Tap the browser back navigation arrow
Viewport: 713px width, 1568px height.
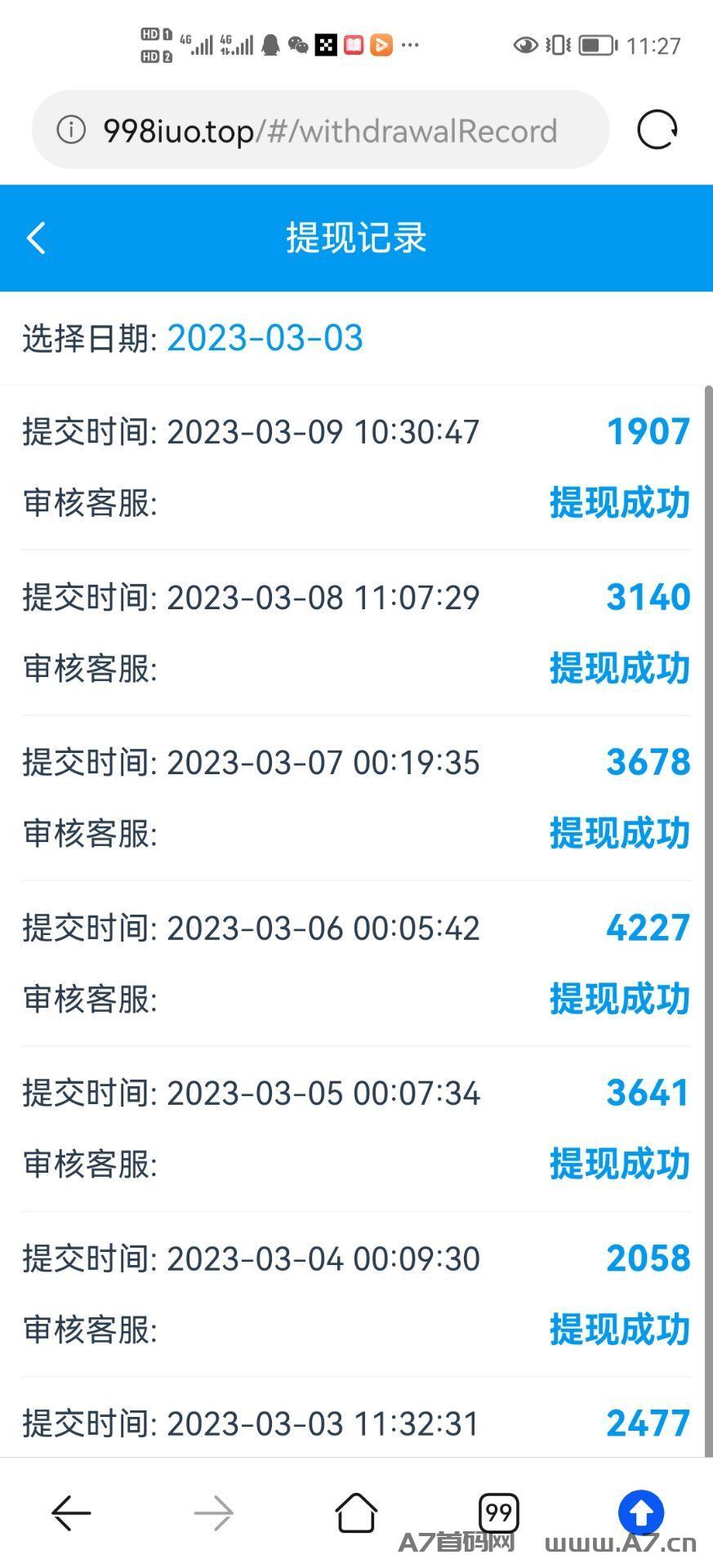click(71, 1512)
